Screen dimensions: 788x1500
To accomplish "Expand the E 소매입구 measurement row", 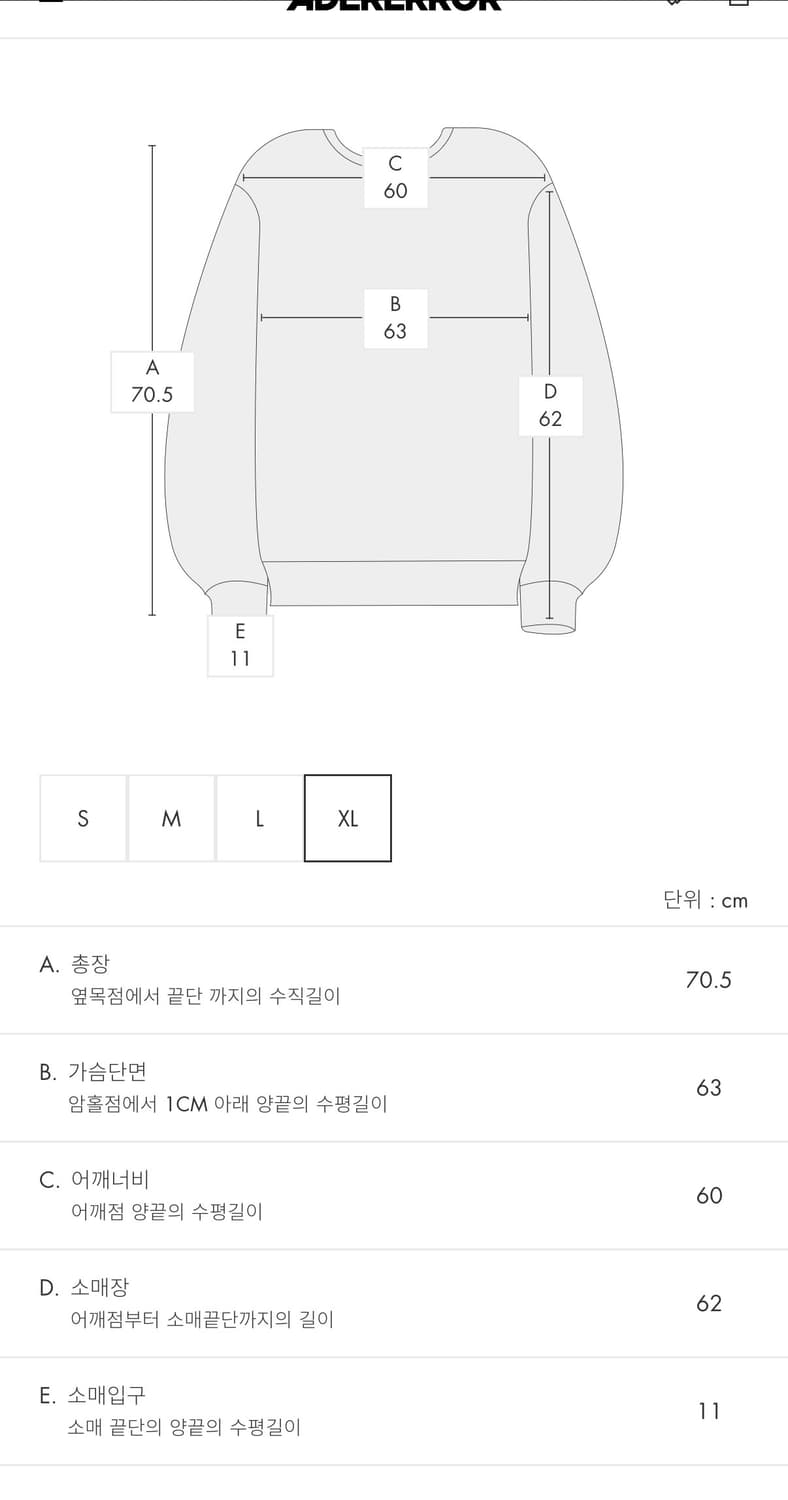I will point(394,1411).
